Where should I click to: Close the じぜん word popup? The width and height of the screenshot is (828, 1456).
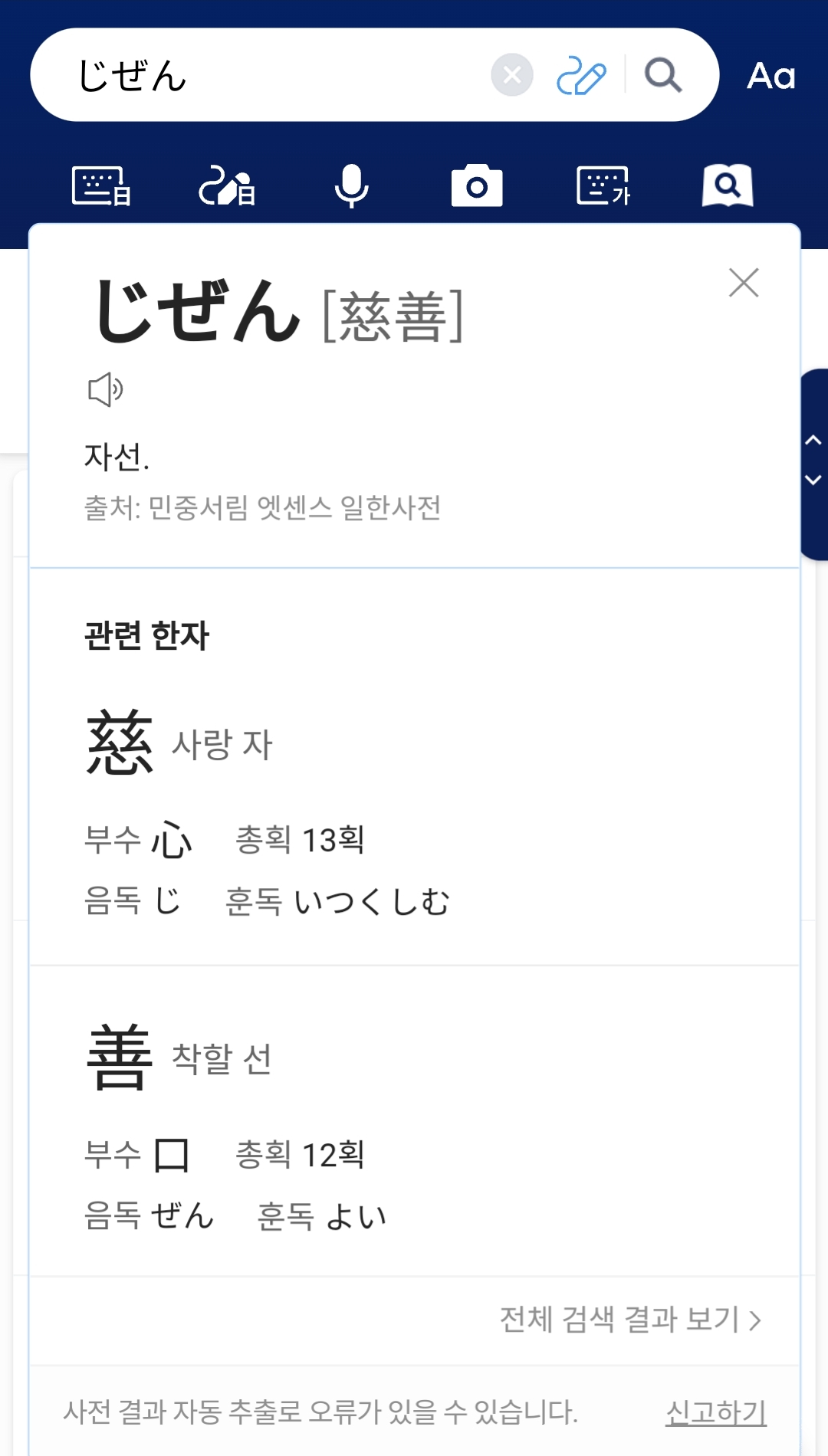[x=744, y=283]
